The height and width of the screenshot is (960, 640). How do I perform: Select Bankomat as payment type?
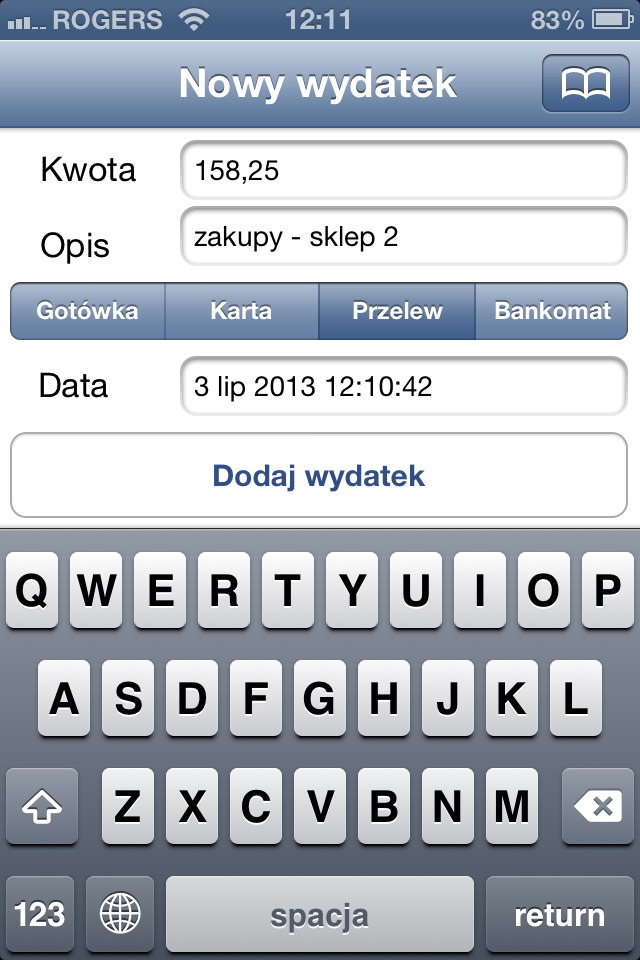pos(552,311)
